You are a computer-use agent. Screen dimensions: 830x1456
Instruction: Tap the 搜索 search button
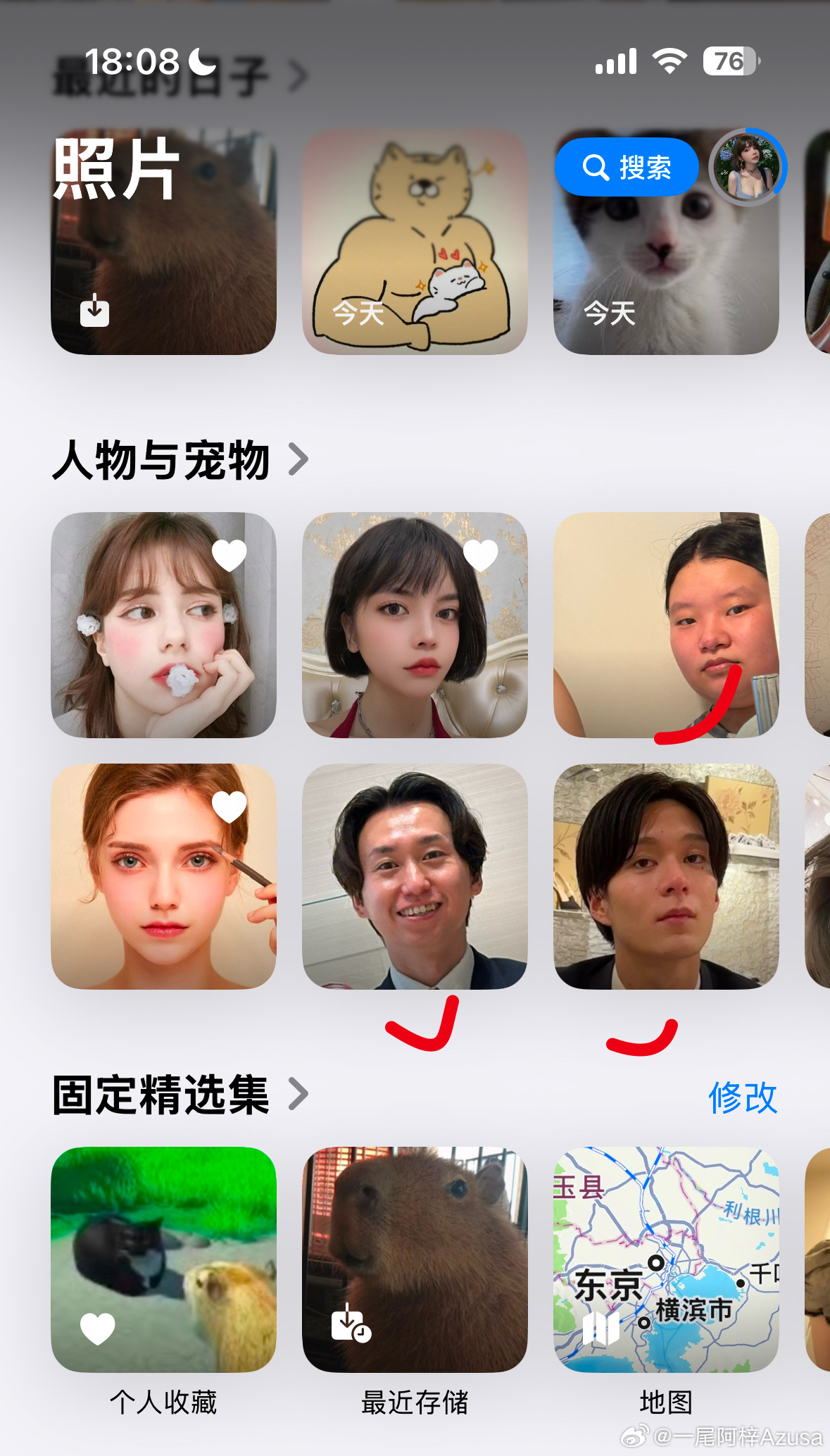626,168
